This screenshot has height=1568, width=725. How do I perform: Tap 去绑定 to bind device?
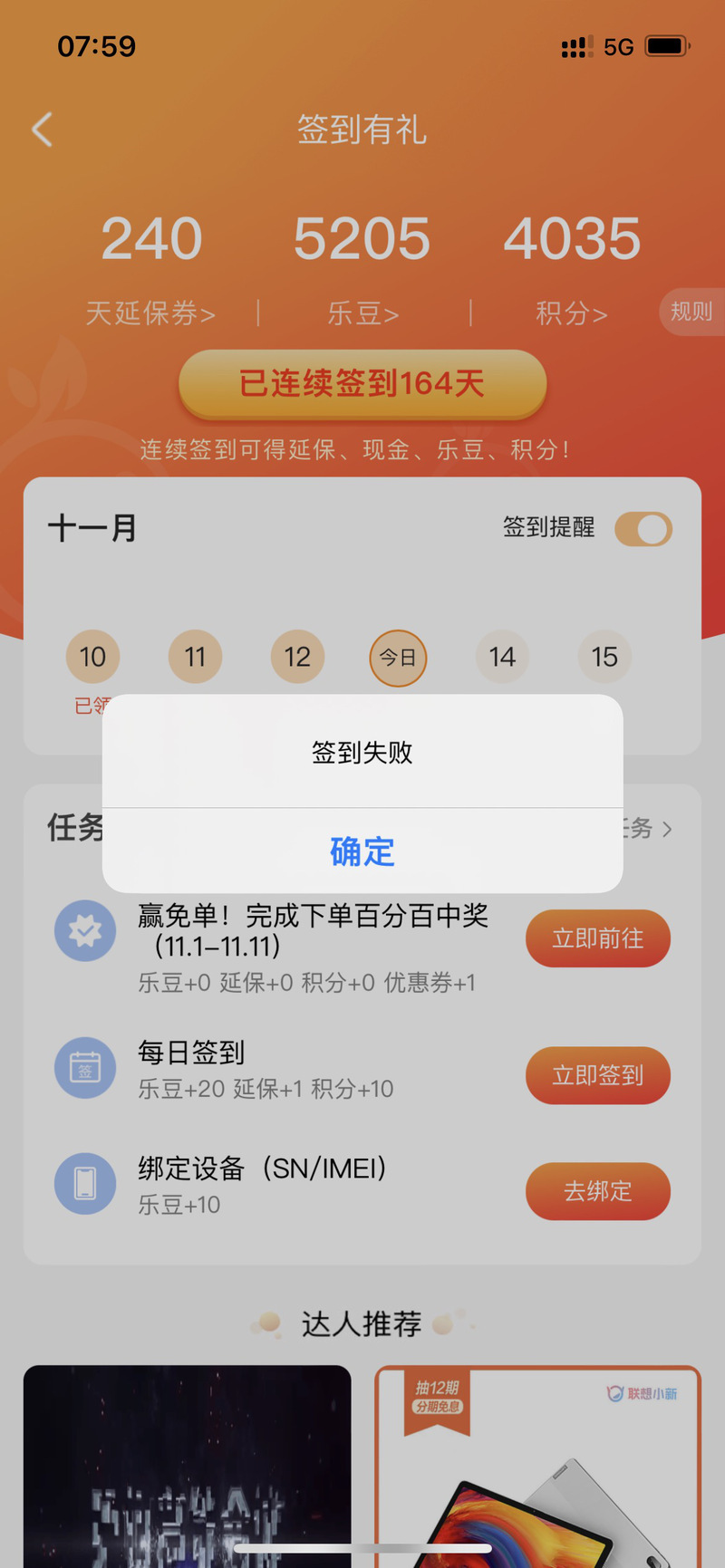tap(597, 1191)
